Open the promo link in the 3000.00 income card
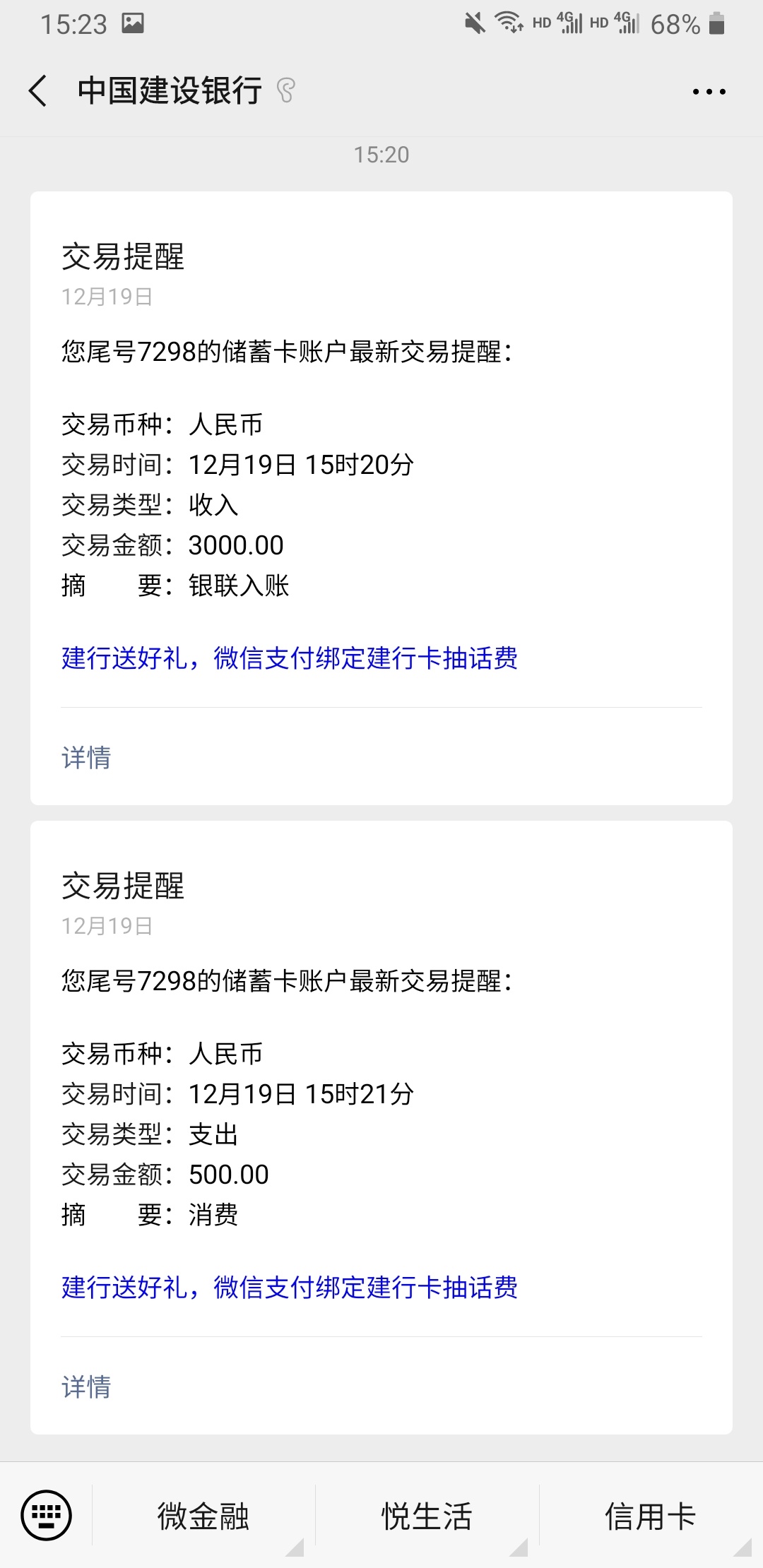This screenshot has height=1568, width=763. point(290,658)
